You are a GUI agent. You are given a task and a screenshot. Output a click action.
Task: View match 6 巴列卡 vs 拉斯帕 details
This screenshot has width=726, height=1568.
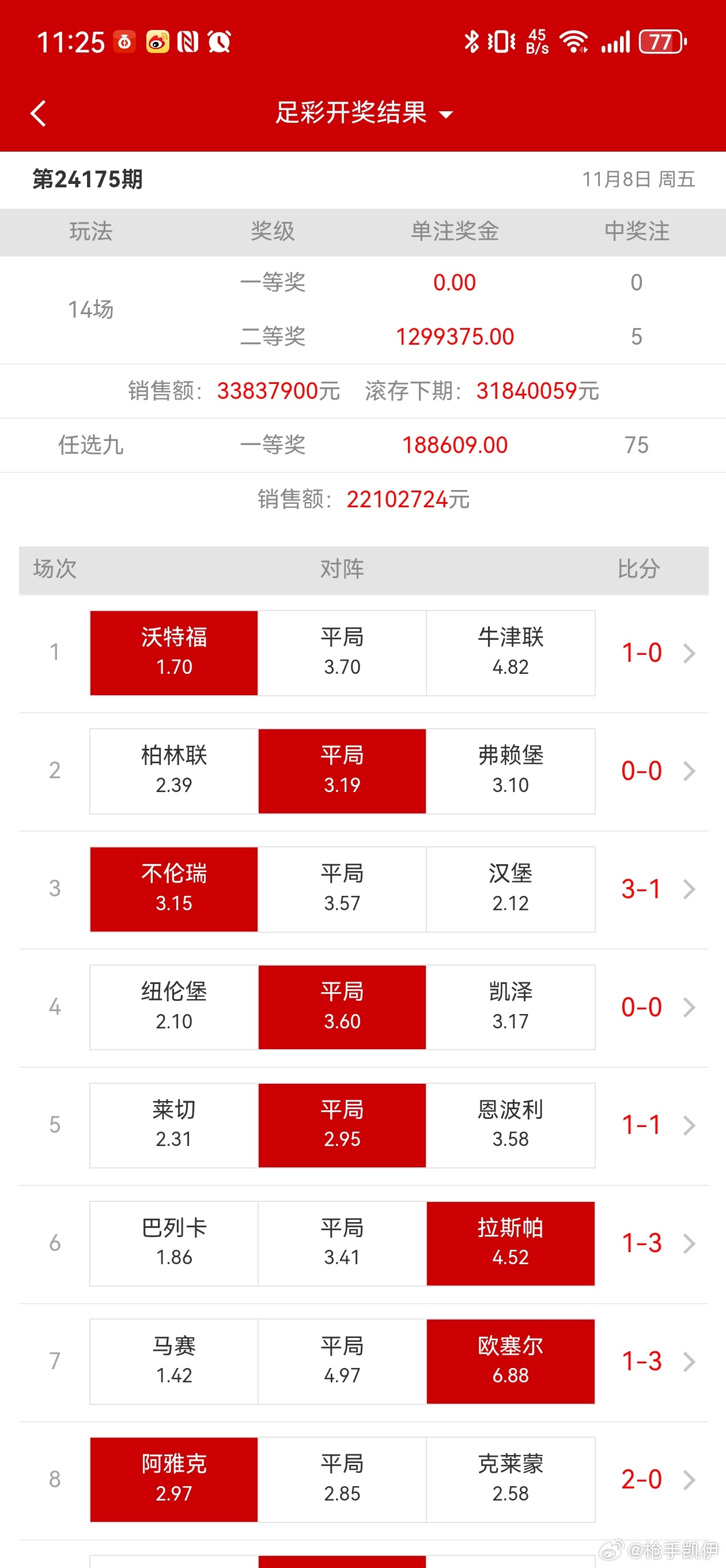click(x=689, y=1243)
